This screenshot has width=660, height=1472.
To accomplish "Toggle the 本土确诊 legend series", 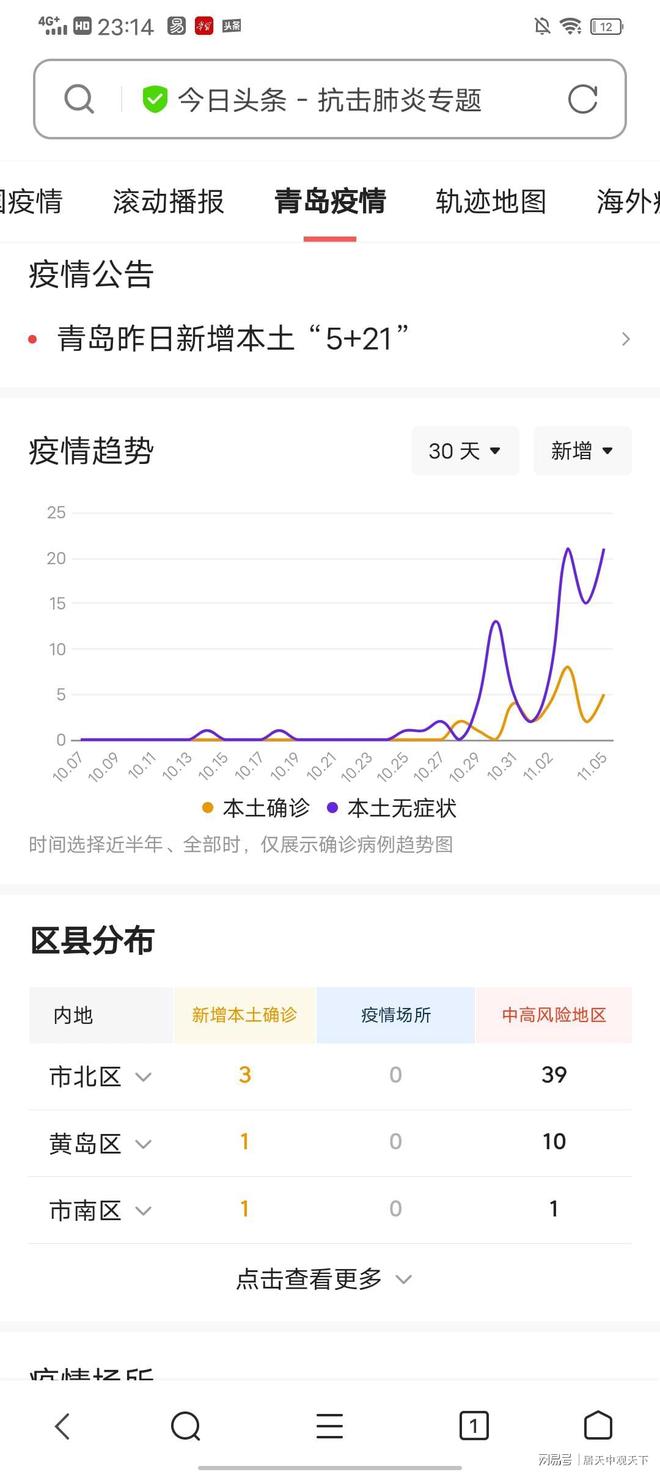I will [x=256, y=808].
